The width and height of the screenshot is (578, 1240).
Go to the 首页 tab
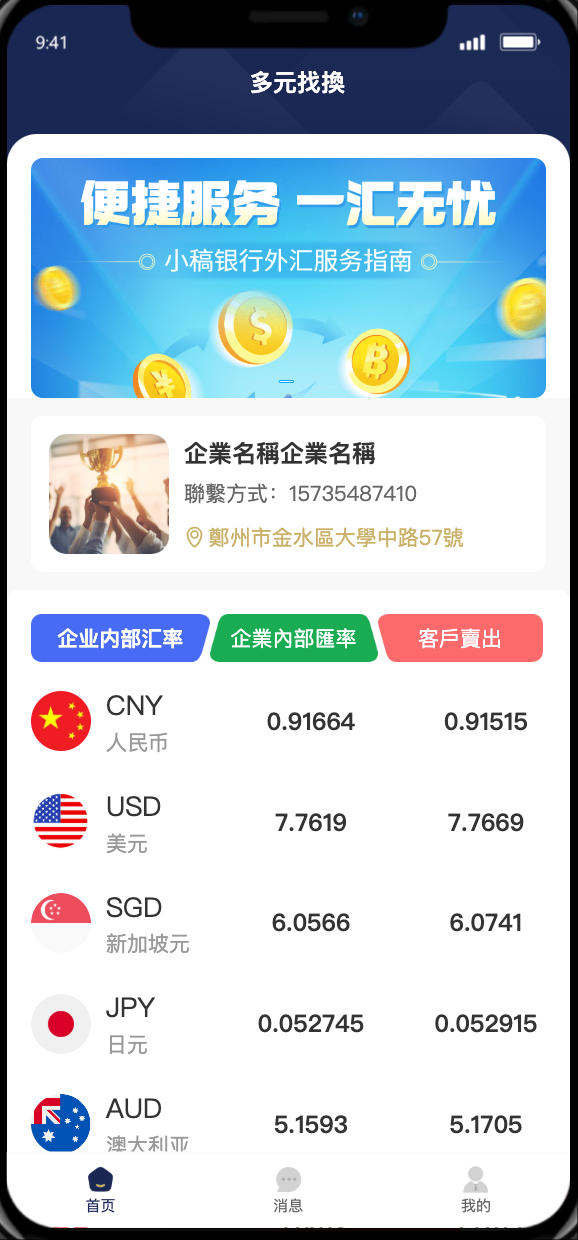(x=100, y=1191)
